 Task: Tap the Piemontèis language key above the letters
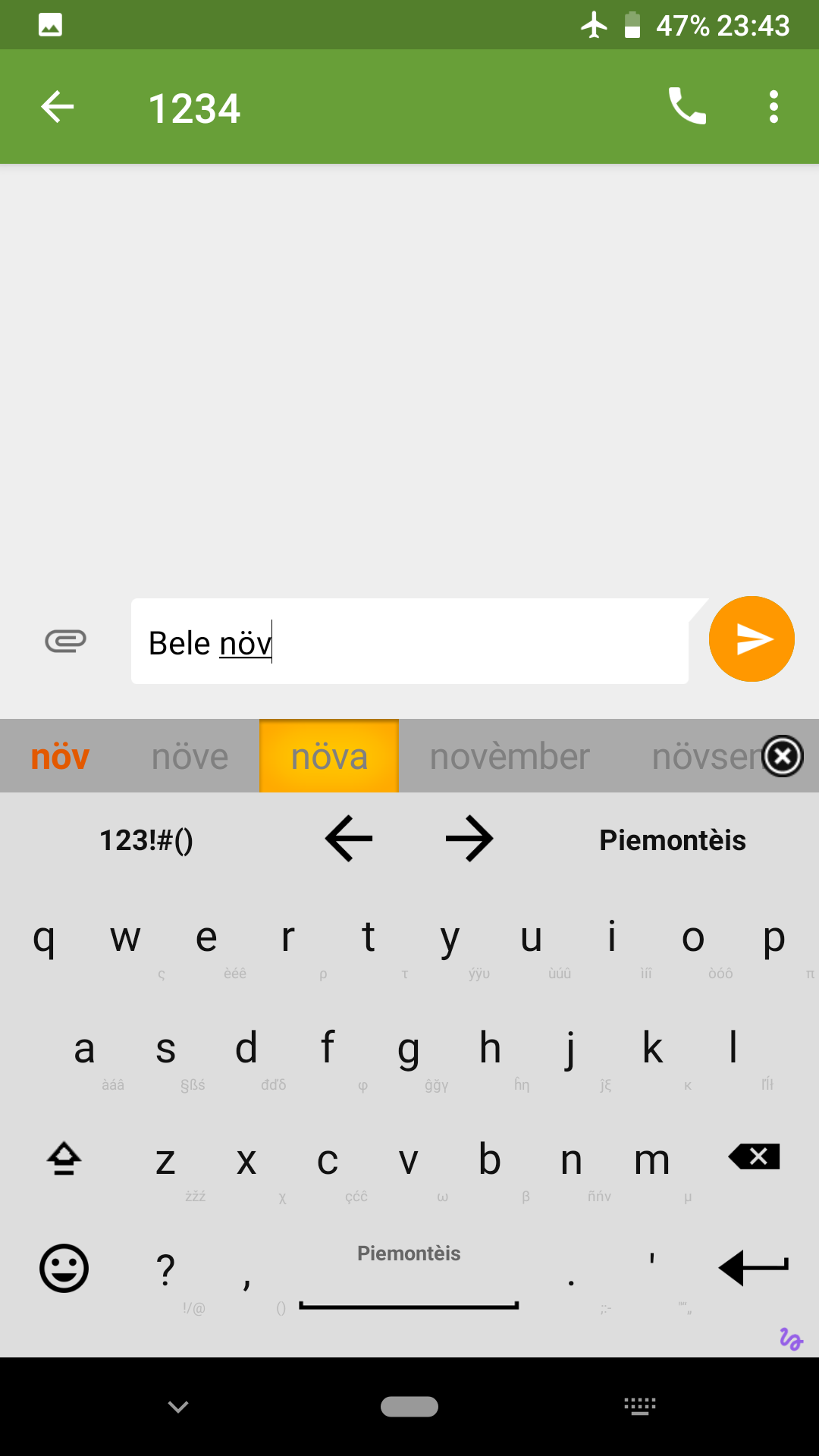673,840
